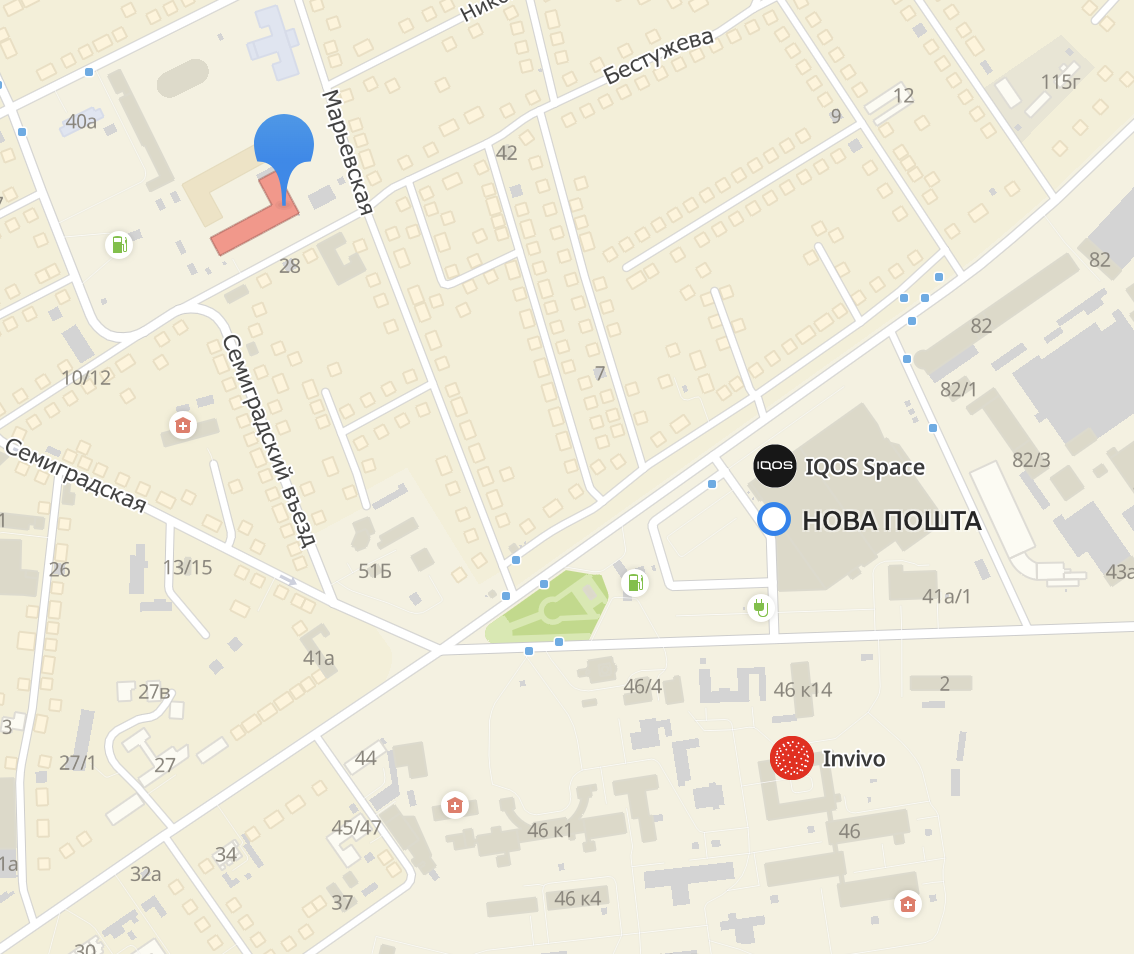Open the Invivo place marker
Image resolution: width=1134 pixels, height=954 pixels.
[792, 758]
